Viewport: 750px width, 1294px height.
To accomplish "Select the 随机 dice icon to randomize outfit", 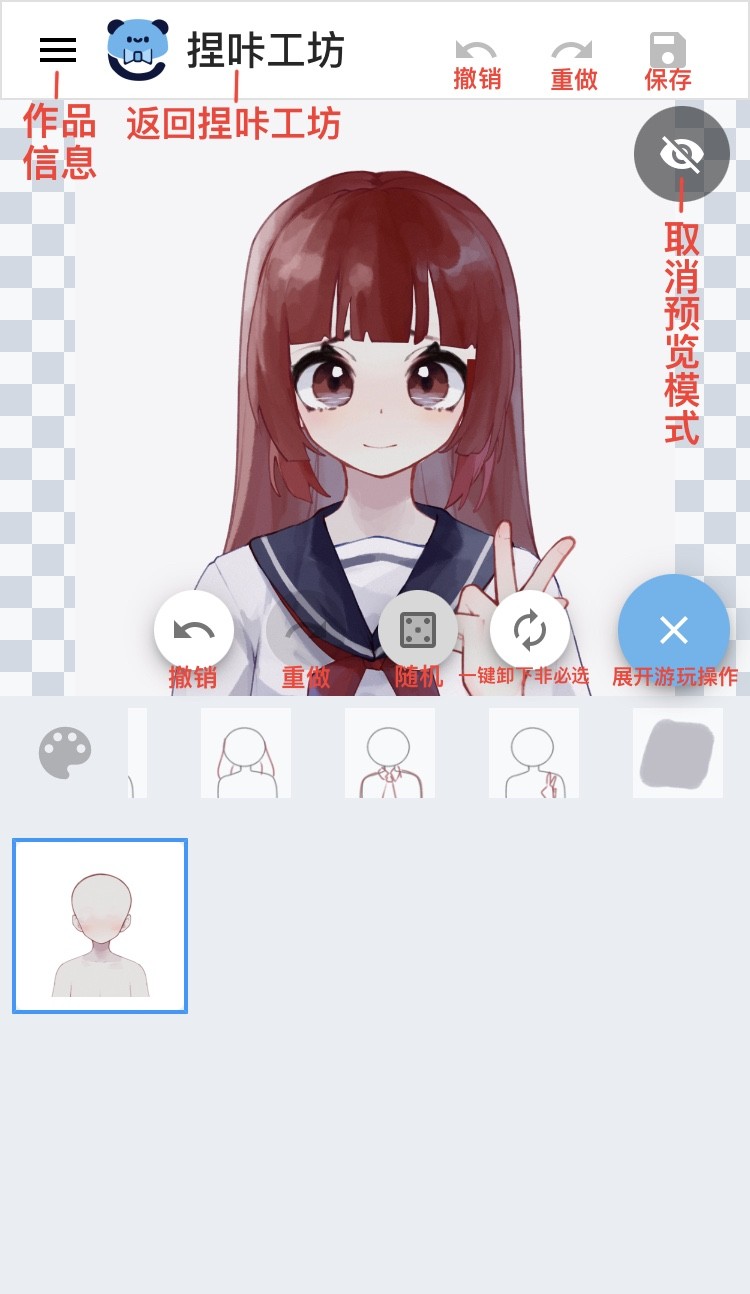I will tap(418, 630).
